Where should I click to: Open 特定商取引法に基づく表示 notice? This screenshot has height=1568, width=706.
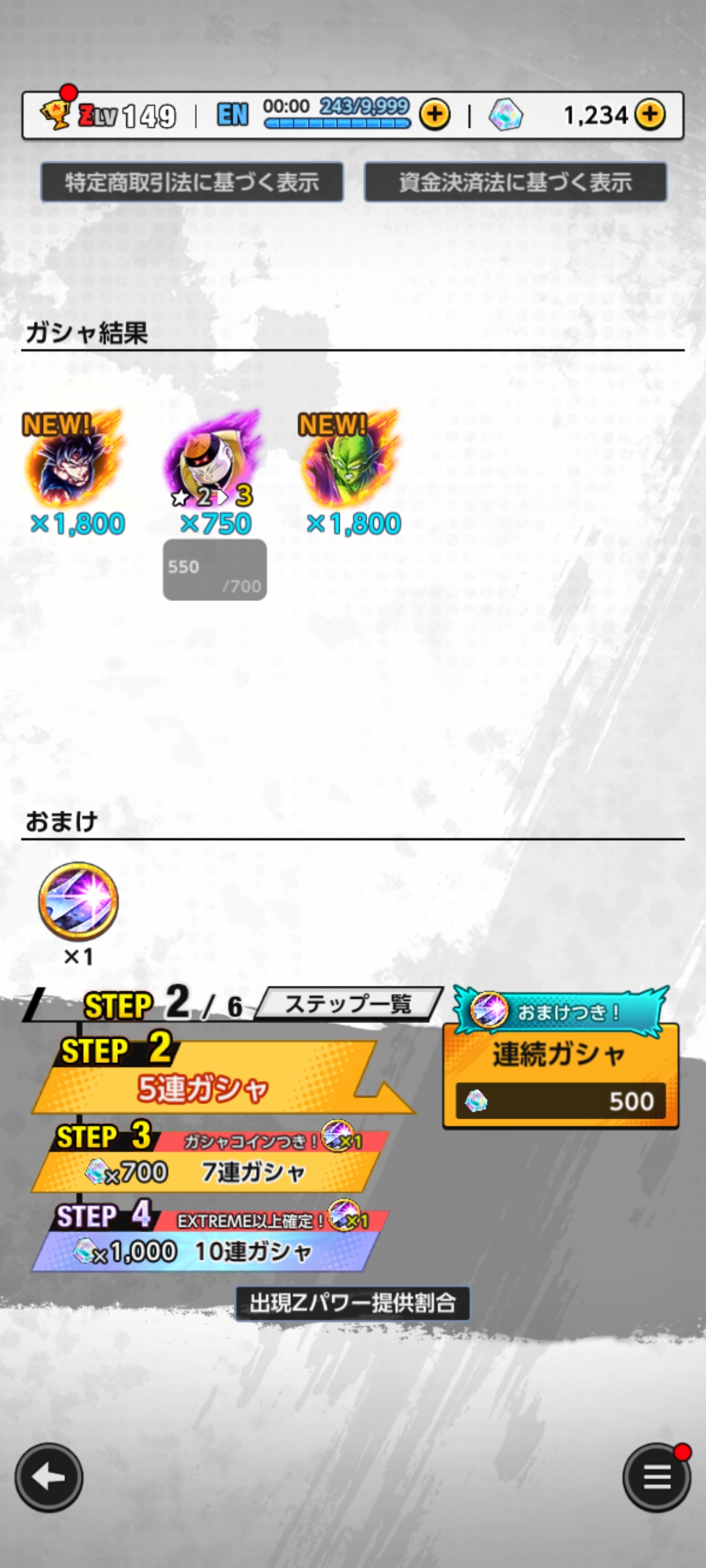click(x=192, y=182)
